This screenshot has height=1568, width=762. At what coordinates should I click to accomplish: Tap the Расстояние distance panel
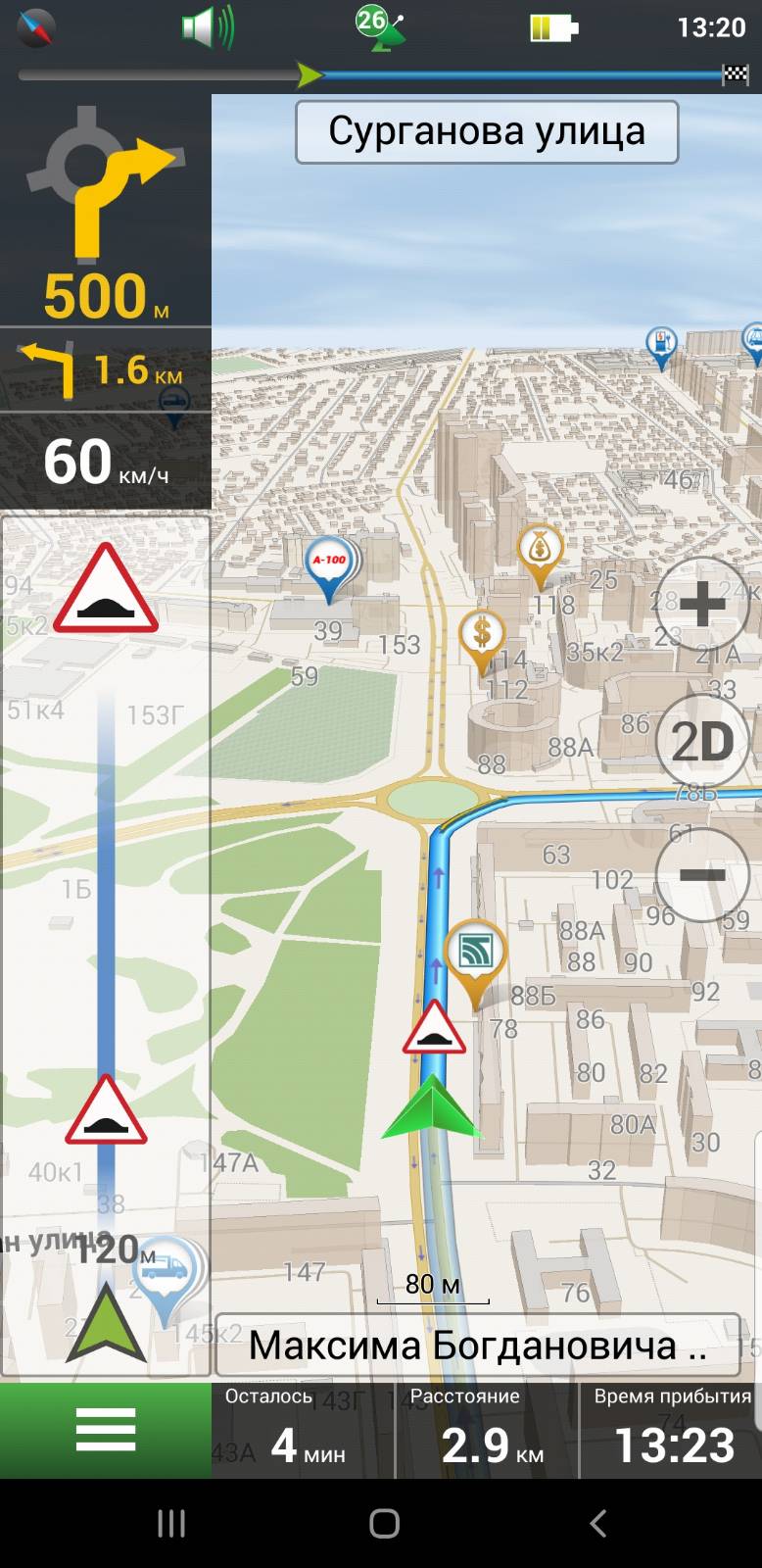[x=487, y=1430]
